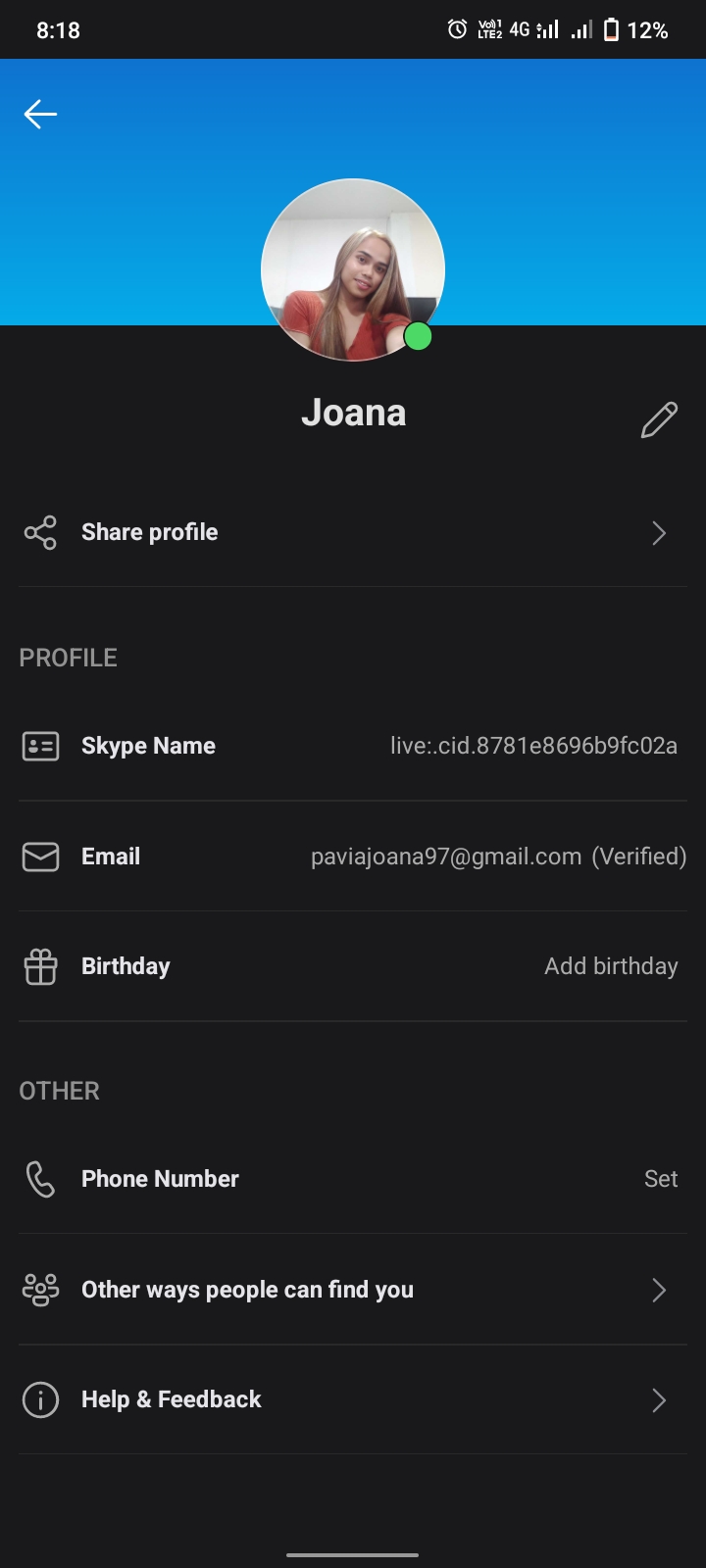Open the Skype Name row
The height and width of the screenshot is (1568, 706).
click(353, 746)
